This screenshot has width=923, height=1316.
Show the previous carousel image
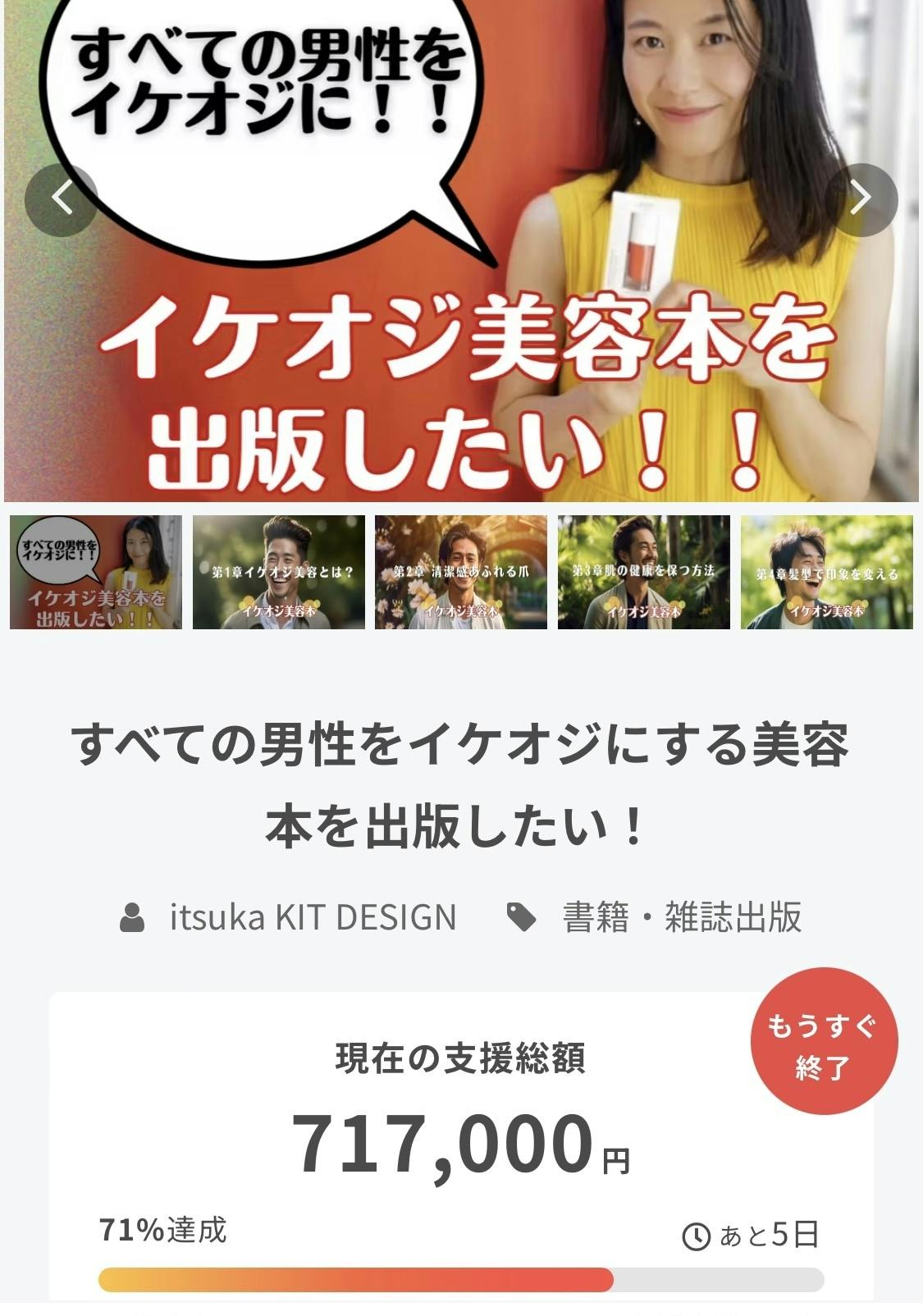point(62,199)
